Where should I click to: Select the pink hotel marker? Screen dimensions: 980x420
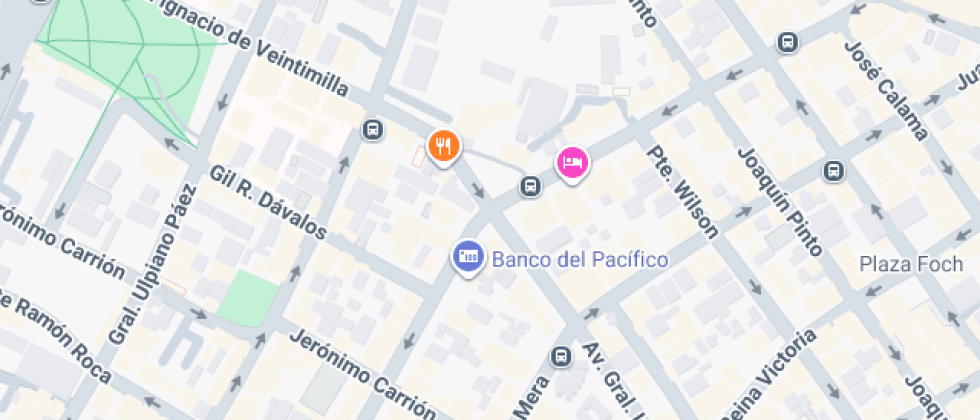point(572,162)
